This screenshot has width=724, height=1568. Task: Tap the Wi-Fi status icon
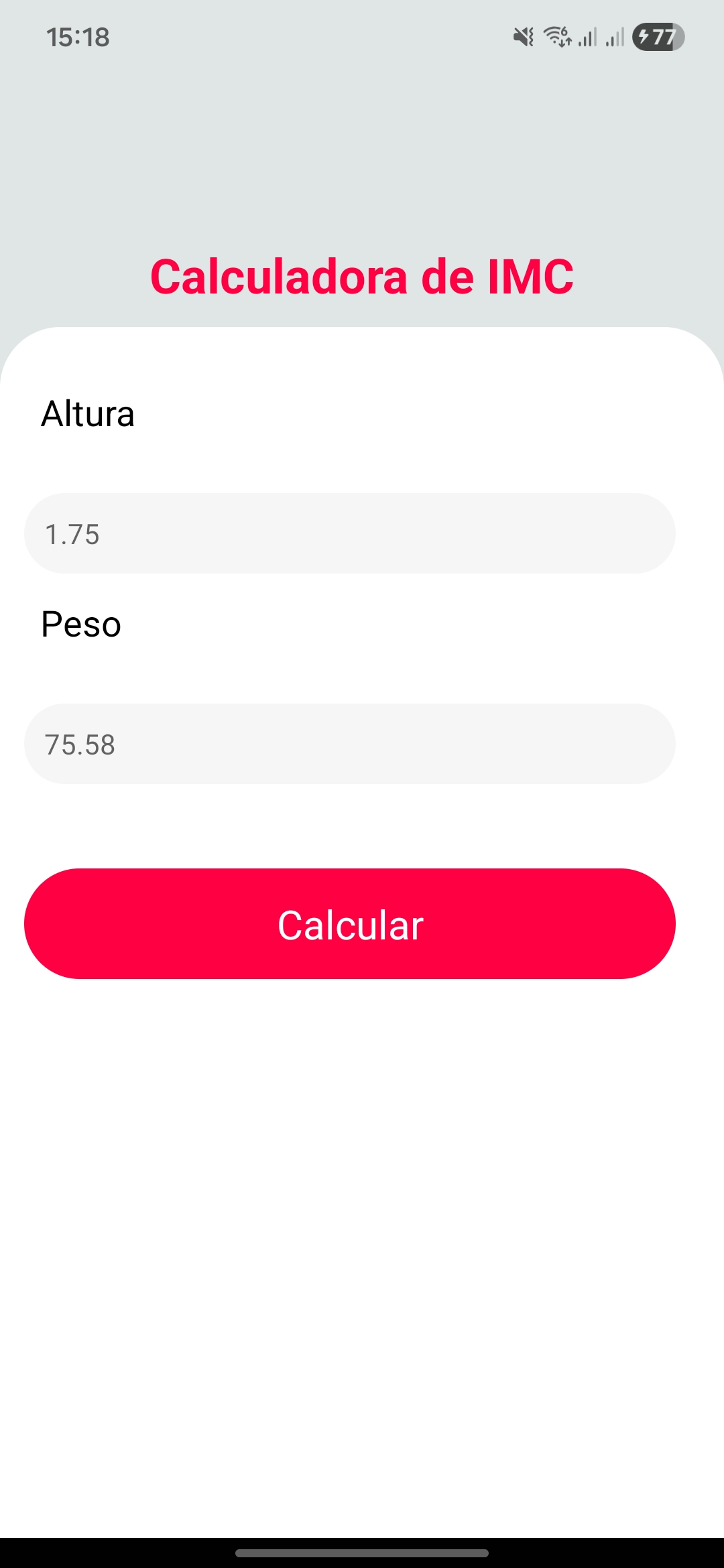point(556,35)
